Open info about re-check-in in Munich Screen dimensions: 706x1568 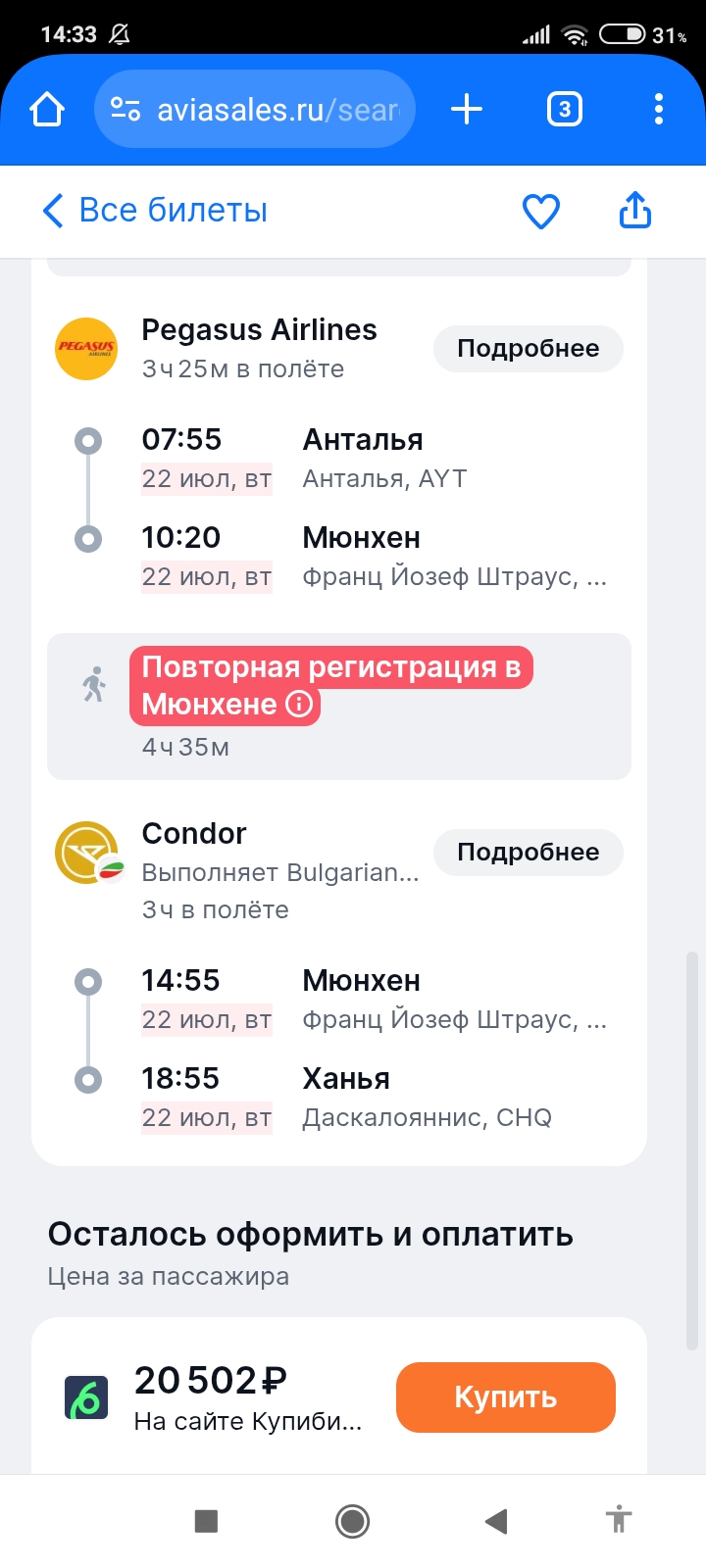point(299,705)
